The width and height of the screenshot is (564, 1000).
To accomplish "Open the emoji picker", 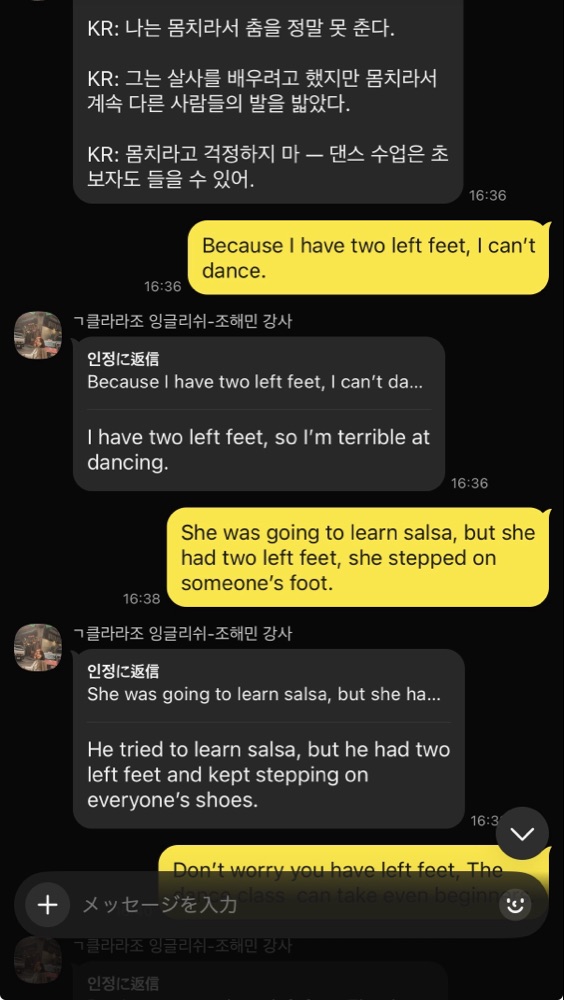I will click(x=515, y=904).
